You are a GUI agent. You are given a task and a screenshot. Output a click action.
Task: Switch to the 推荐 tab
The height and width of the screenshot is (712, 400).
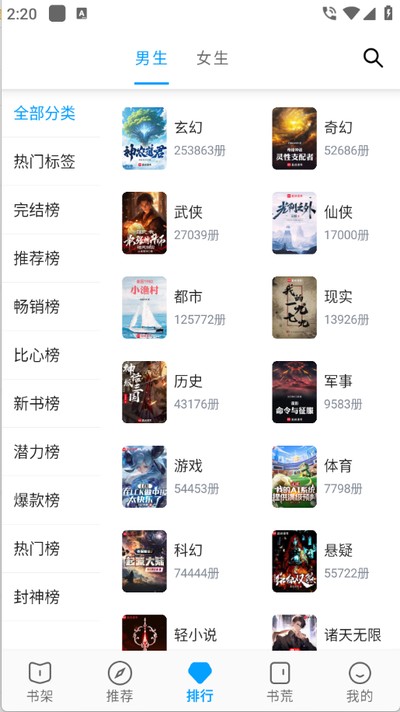[x=120, y=682]
